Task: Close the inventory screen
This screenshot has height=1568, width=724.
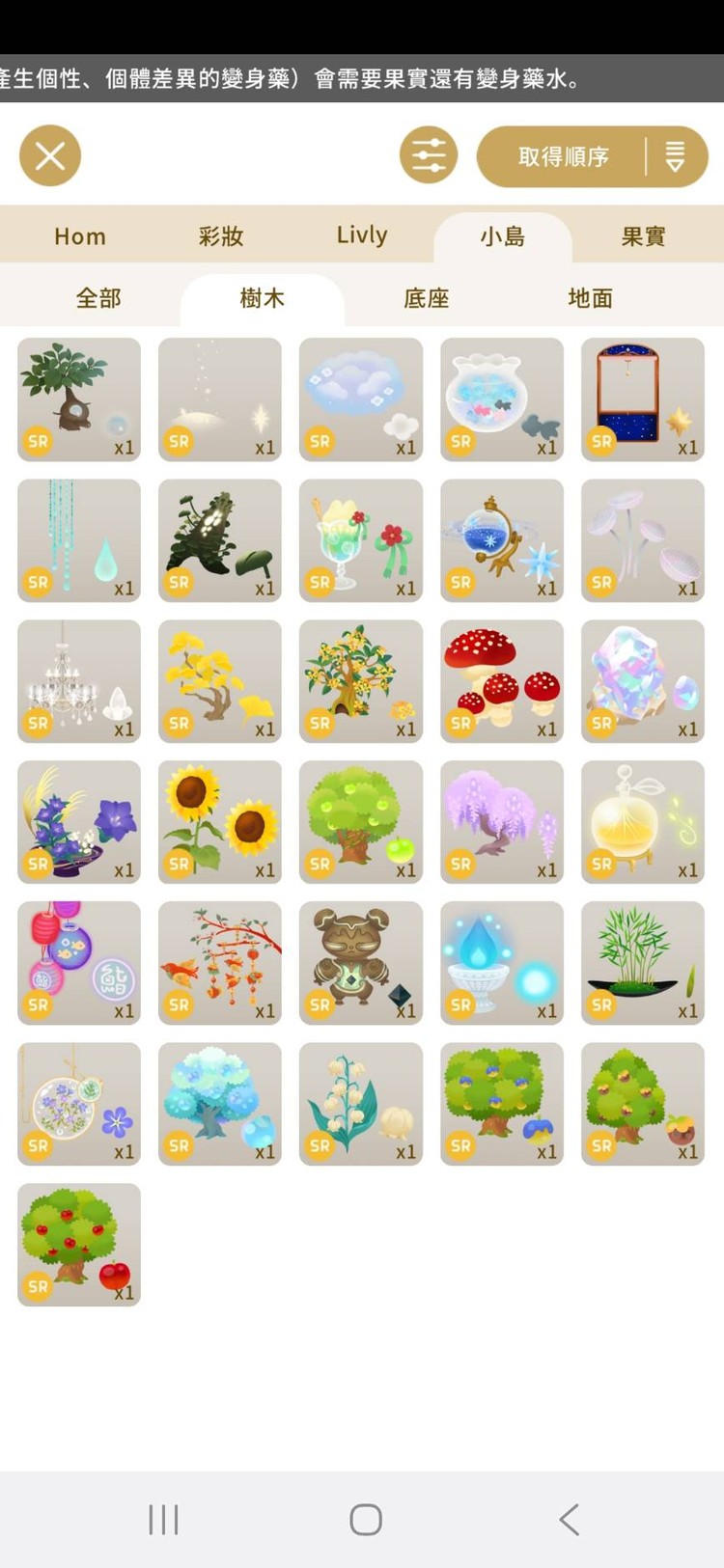Action: [x=50, y=155]
